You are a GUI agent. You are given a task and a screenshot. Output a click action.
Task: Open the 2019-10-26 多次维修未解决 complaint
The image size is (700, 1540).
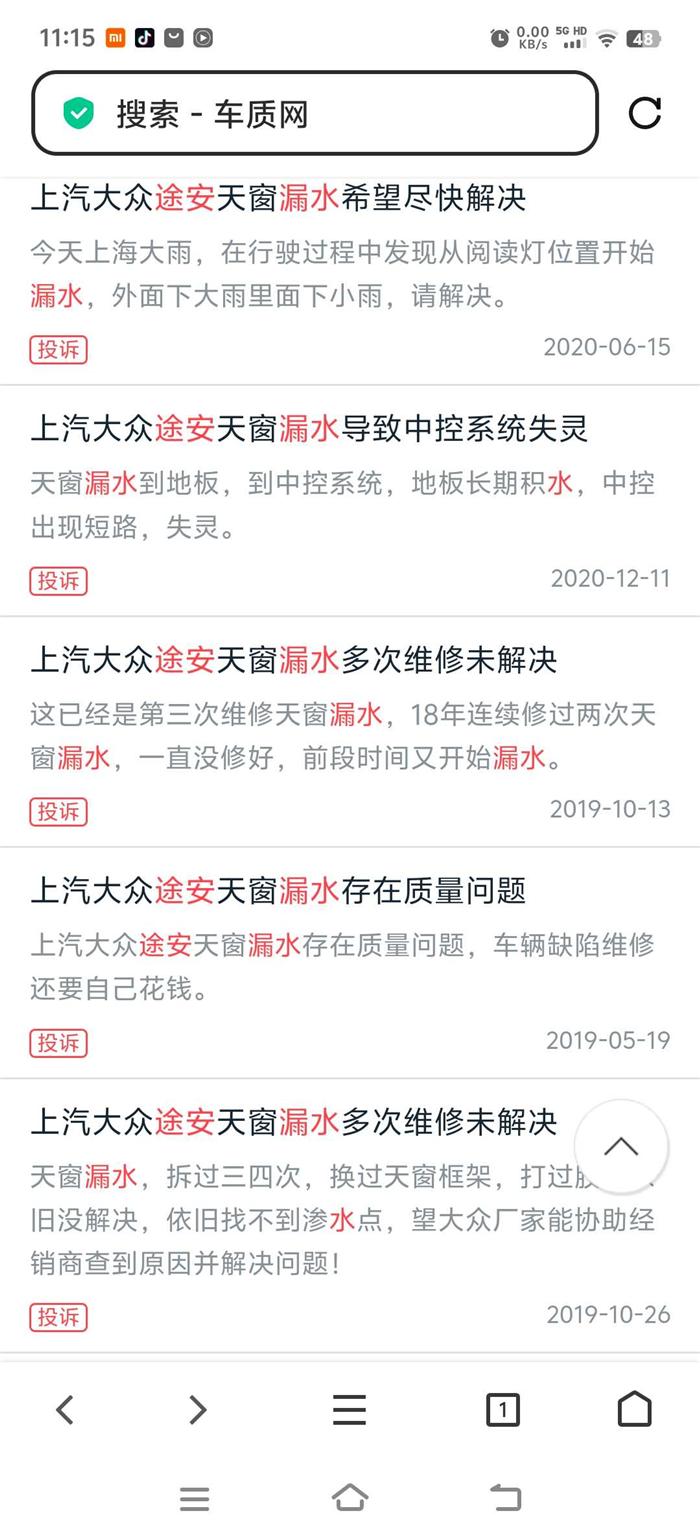(294, 1122)
